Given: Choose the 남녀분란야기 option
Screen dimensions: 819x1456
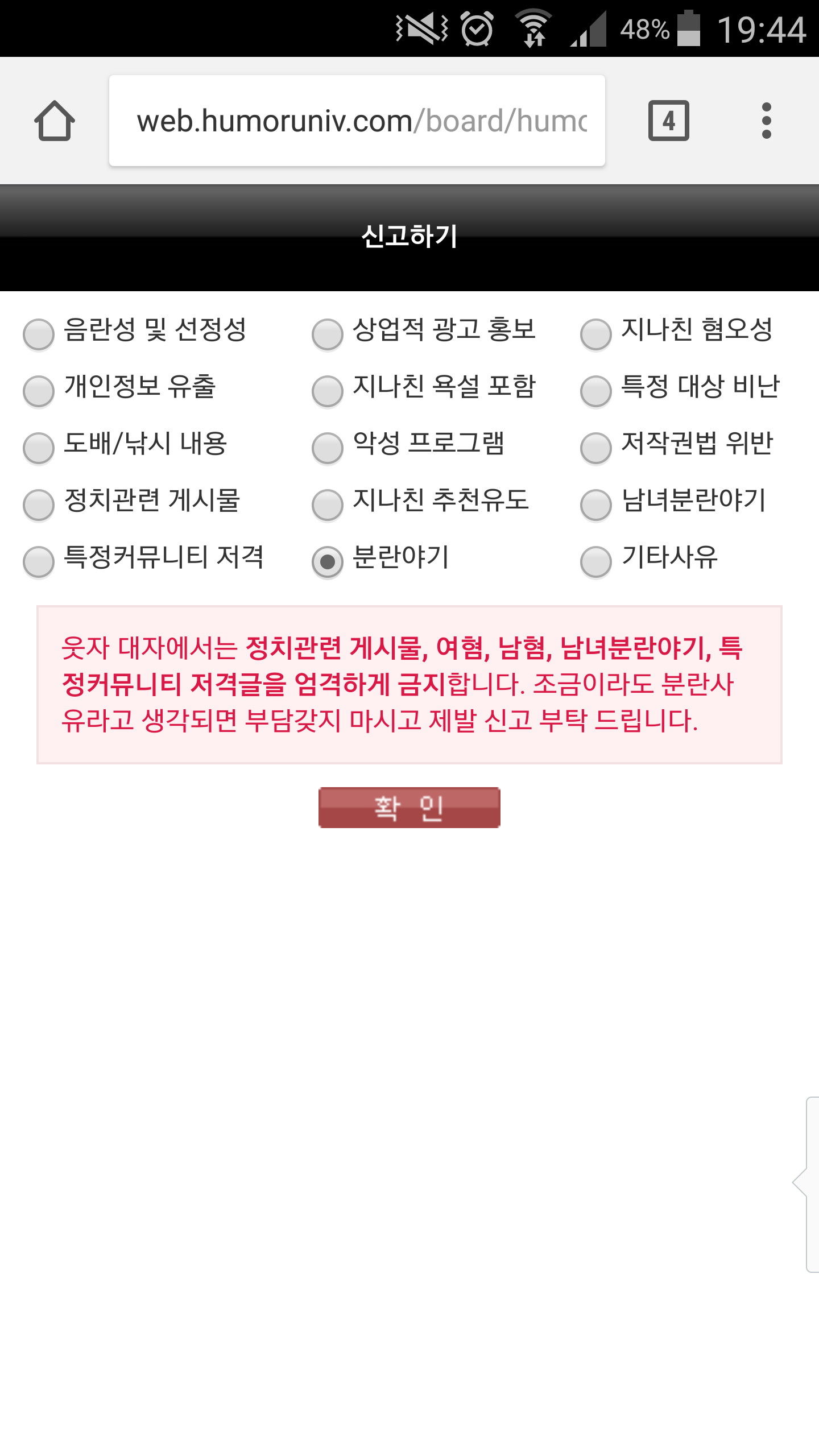Looking at the screenshot, I should pos(596,504).
